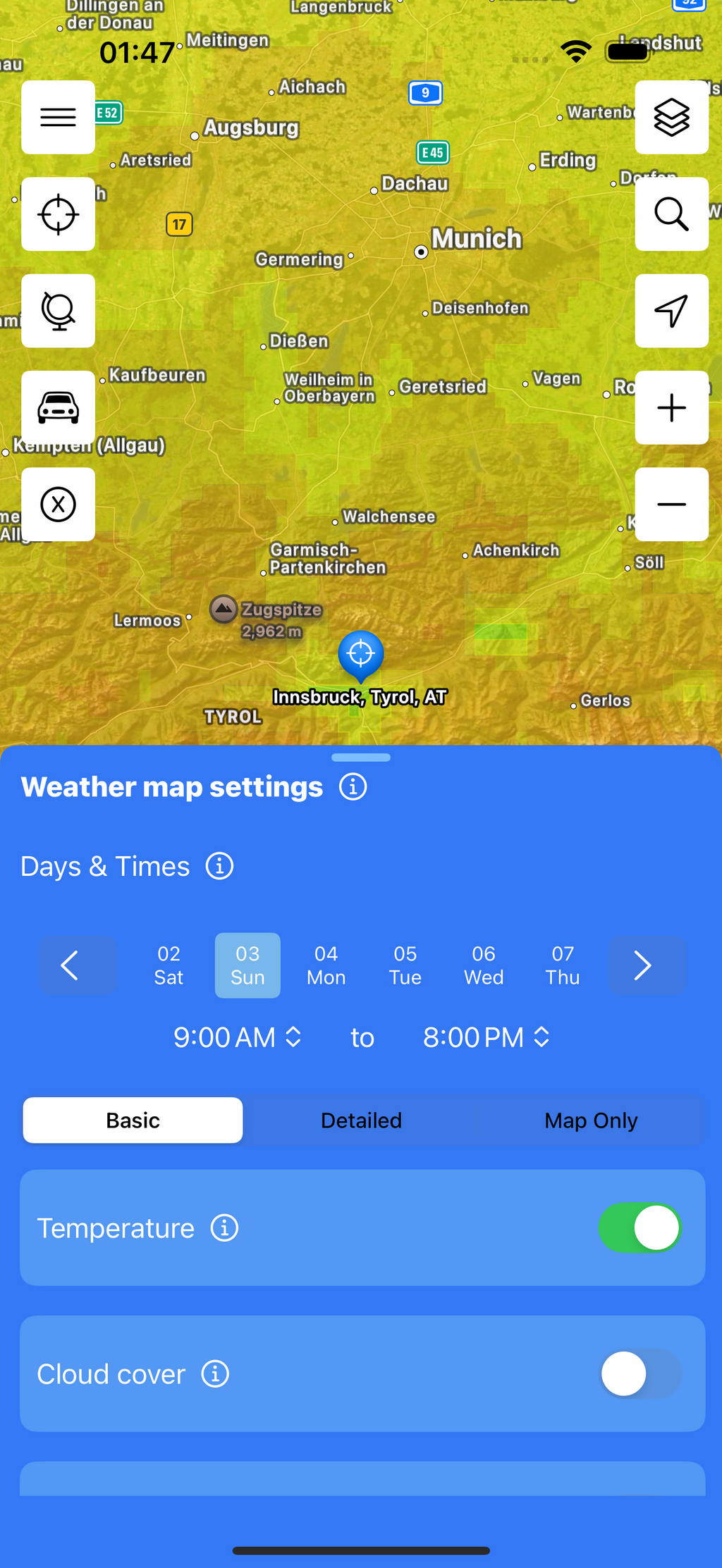Tap the navigation arrow button
This screenshot has width=722, height=1568.
(671, 311)
